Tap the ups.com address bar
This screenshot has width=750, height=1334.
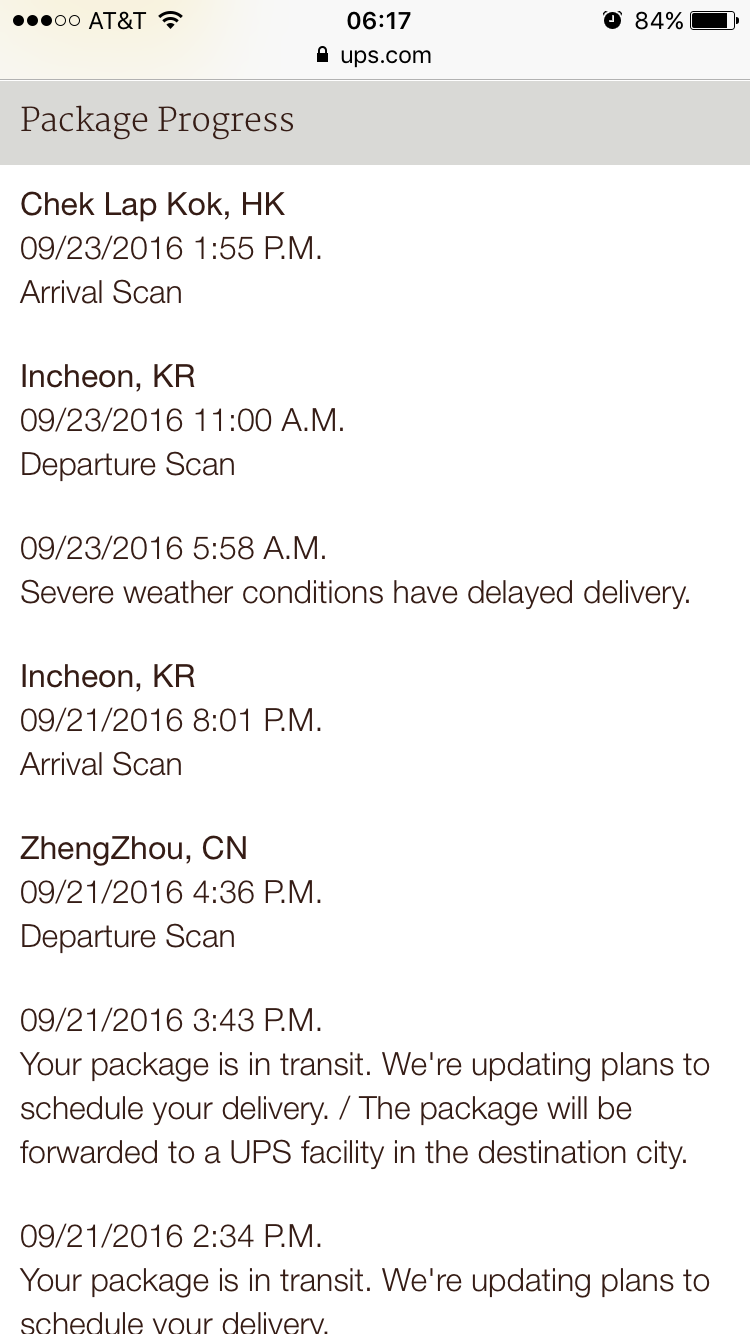(x=374, y=55)
